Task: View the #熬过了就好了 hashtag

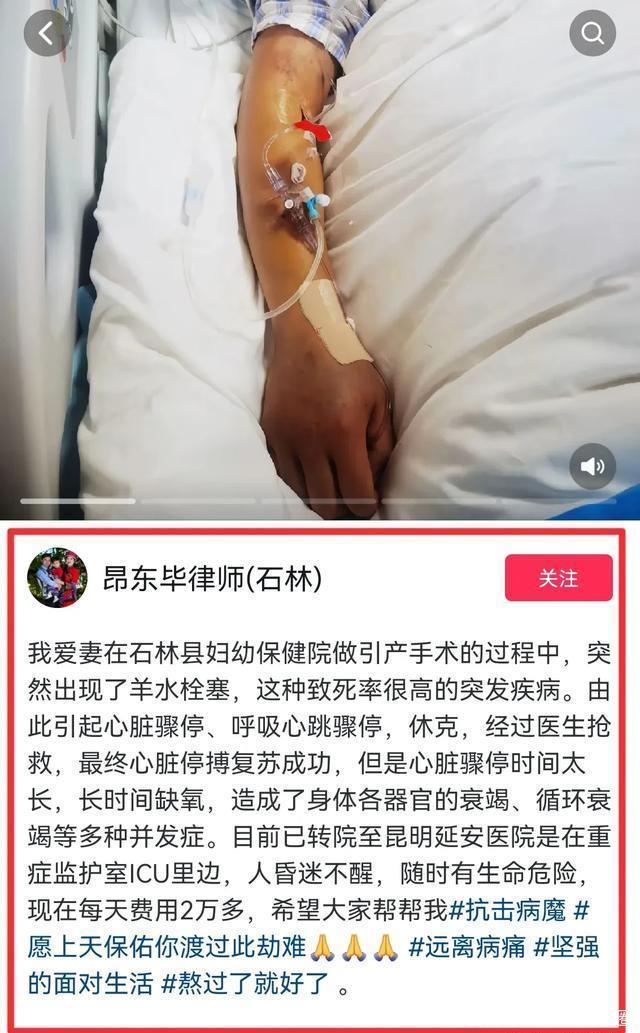Action: [246, 983]
